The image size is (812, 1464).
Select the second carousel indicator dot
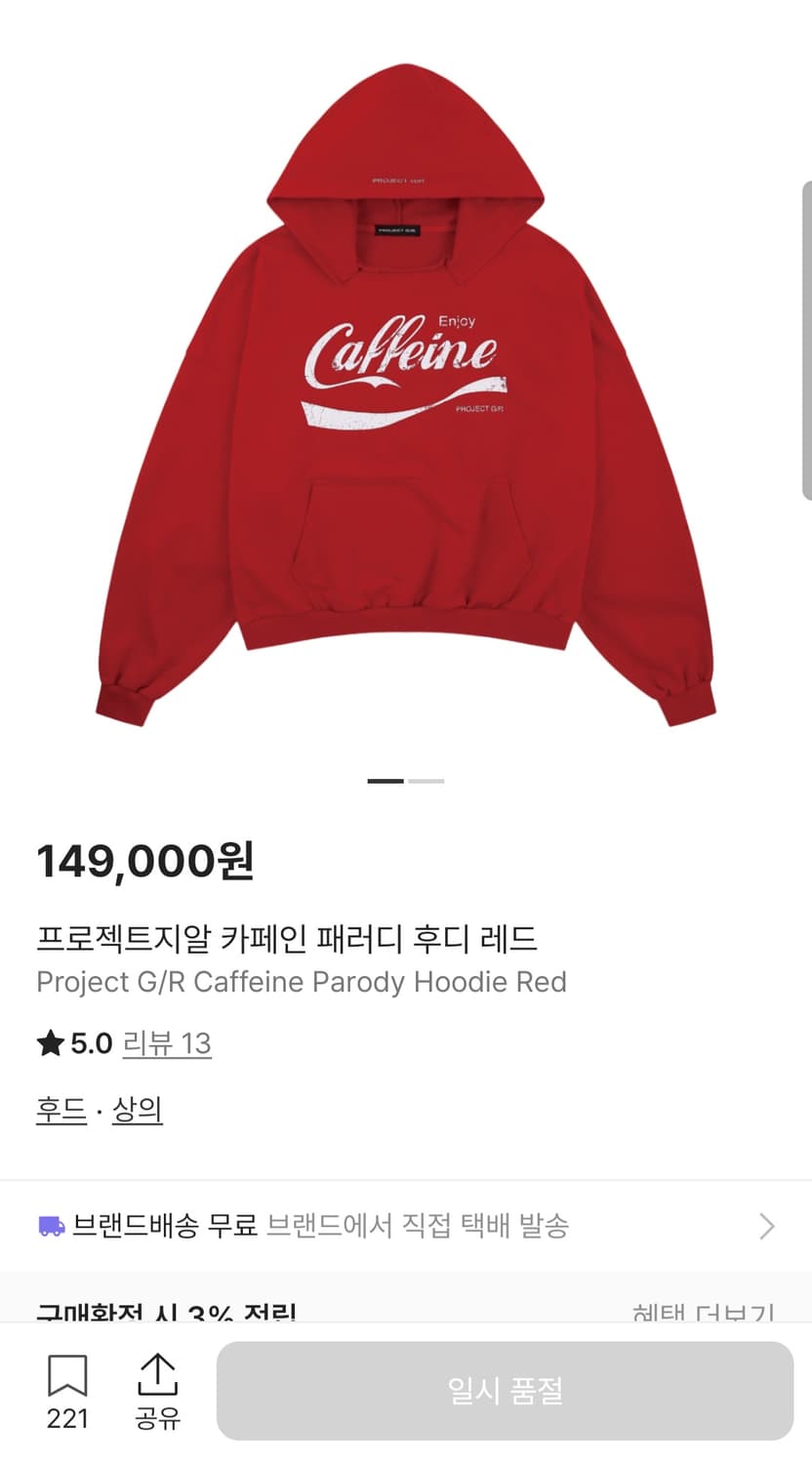[x=426, y=781]
